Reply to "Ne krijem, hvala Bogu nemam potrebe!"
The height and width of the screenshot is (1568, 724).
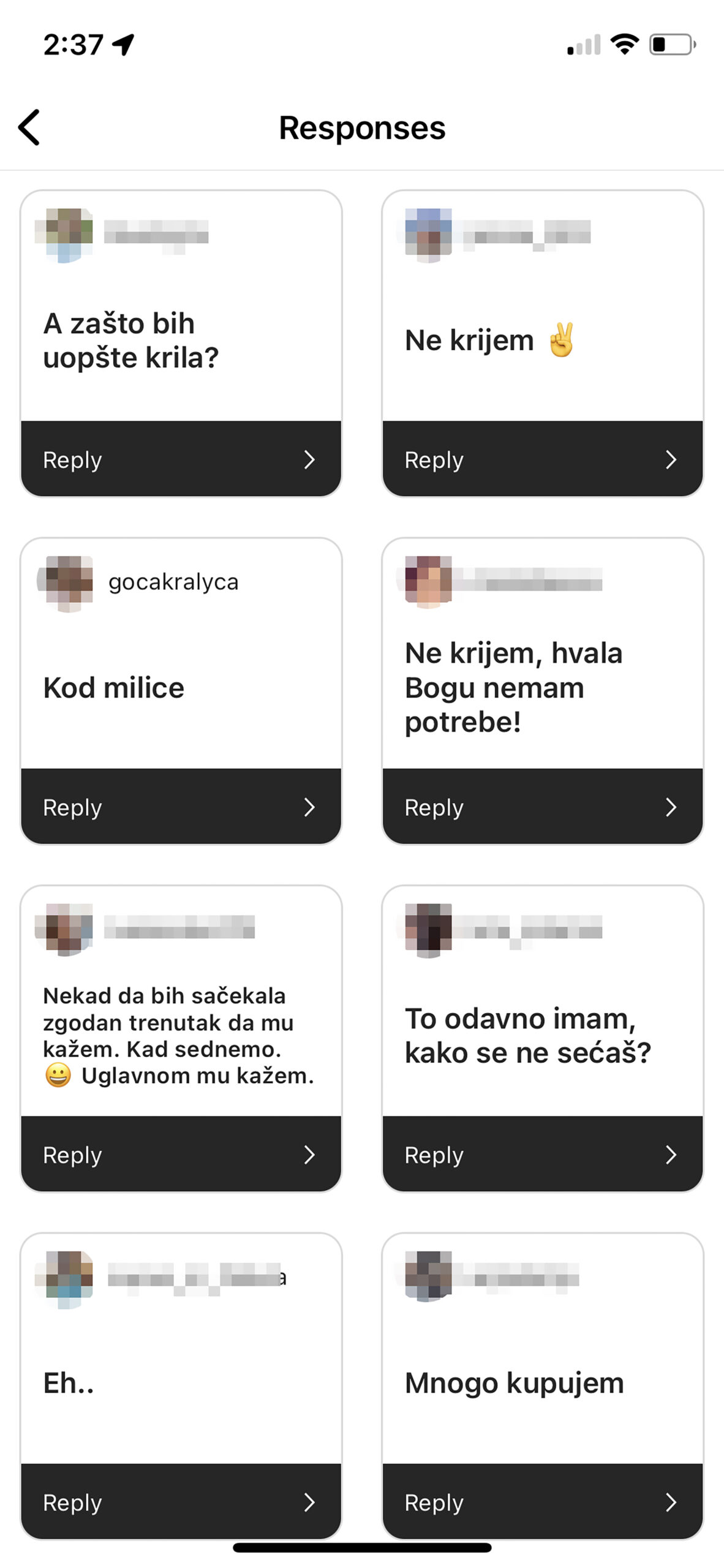point(542,807)
